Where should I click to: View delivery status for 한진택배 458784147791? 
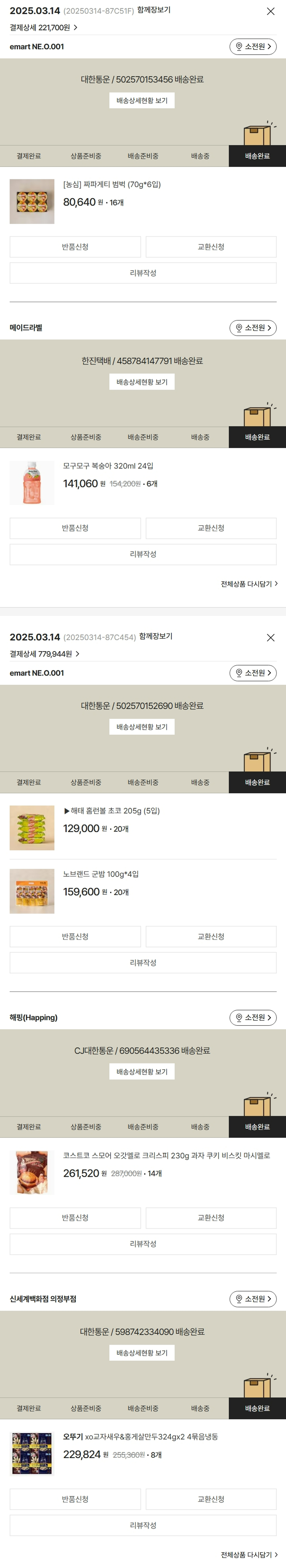click(142, 382)
